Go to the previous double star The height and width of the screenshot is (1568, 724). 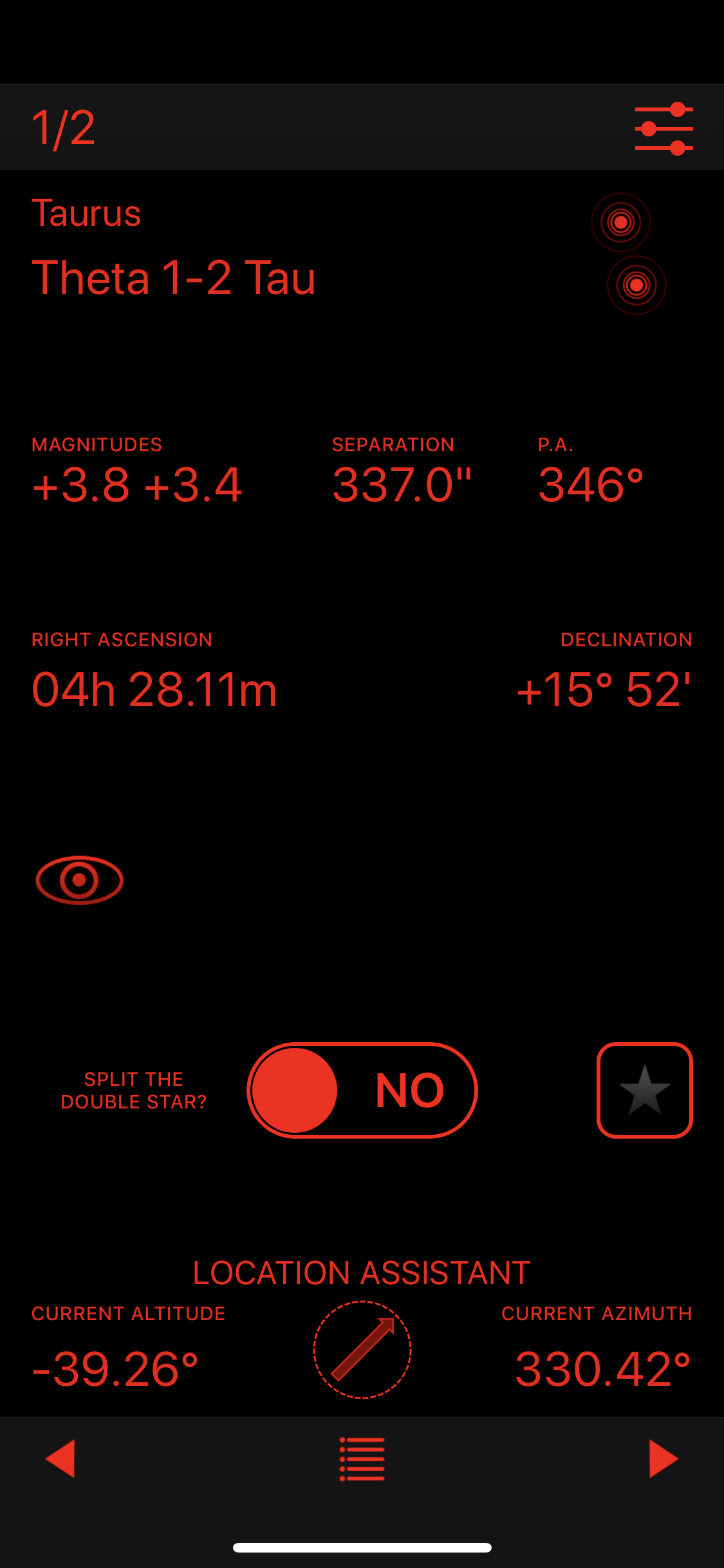[60, 1459]
